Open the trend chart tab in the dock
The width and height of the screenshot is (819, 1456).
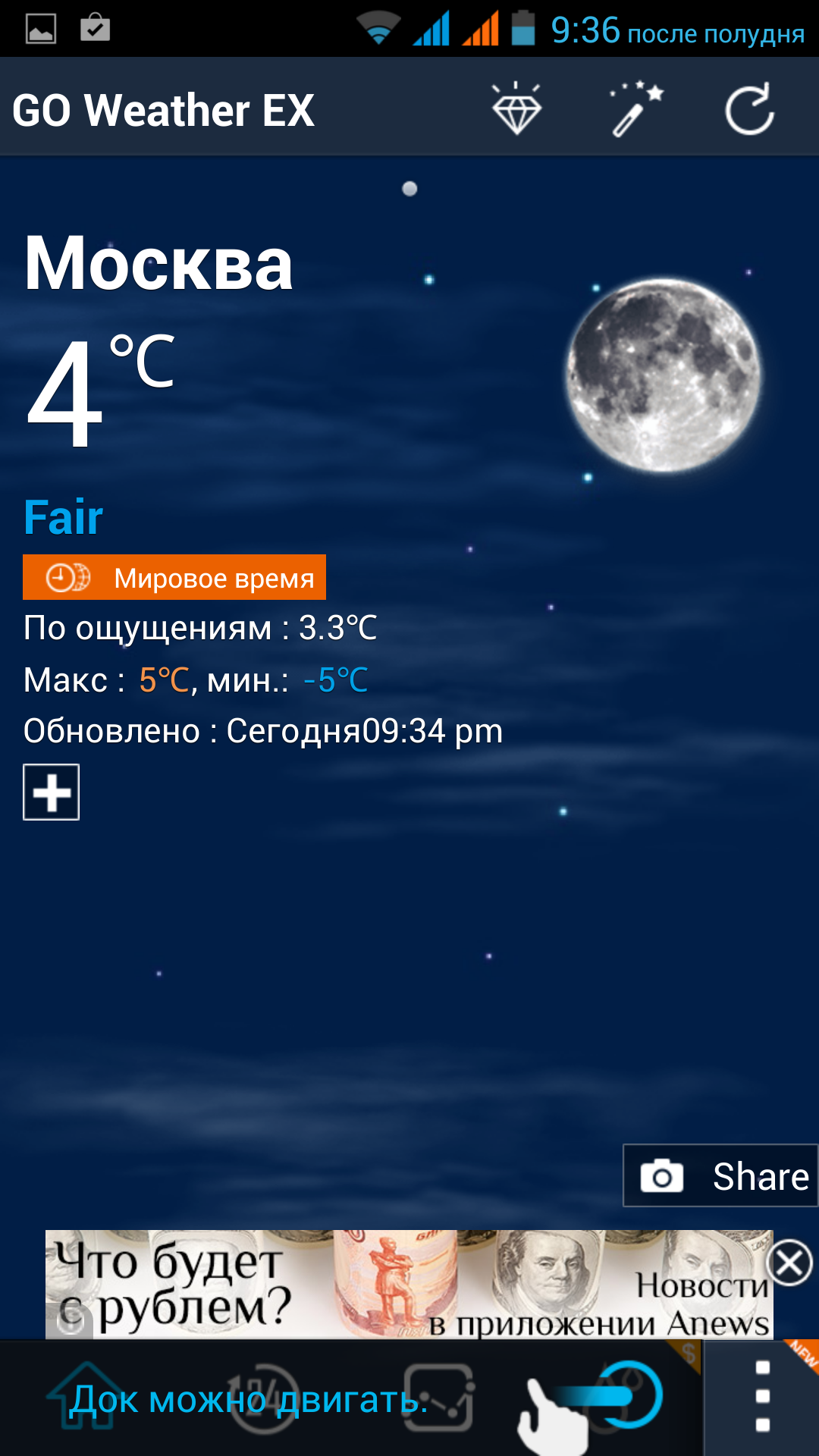(x=438, y=1398)
